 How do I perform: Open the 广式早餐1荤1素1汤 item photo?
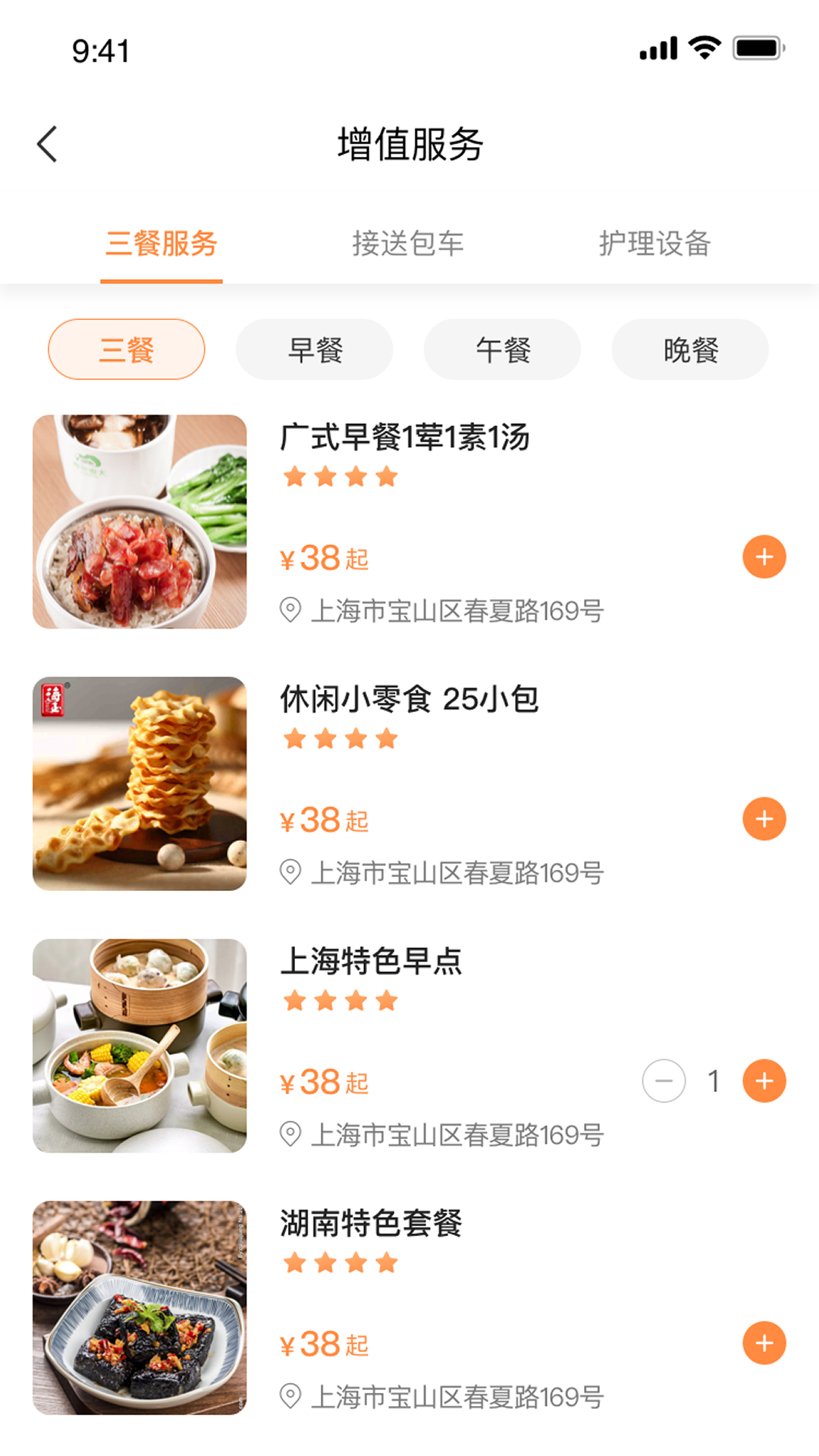coord(140,522)
